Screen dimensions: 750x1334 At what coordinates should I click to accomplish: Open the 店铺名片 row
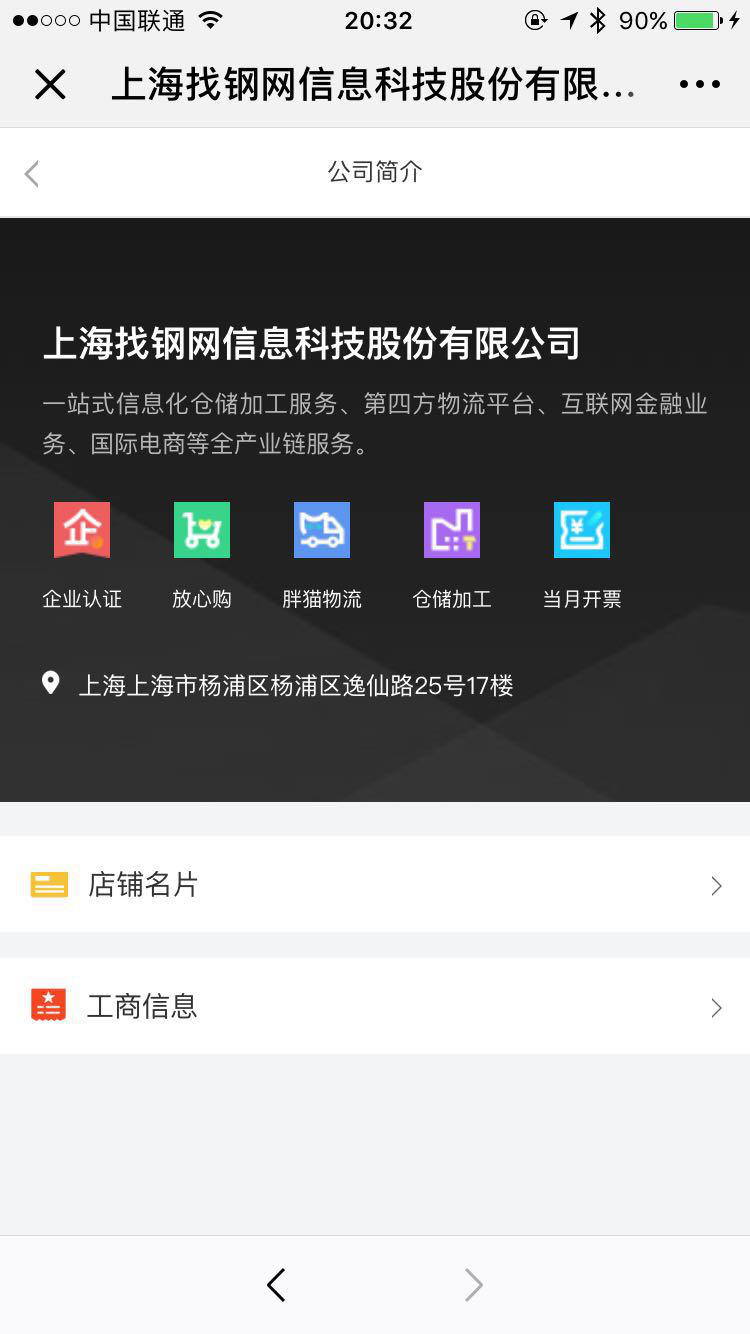tap(375, 885)
